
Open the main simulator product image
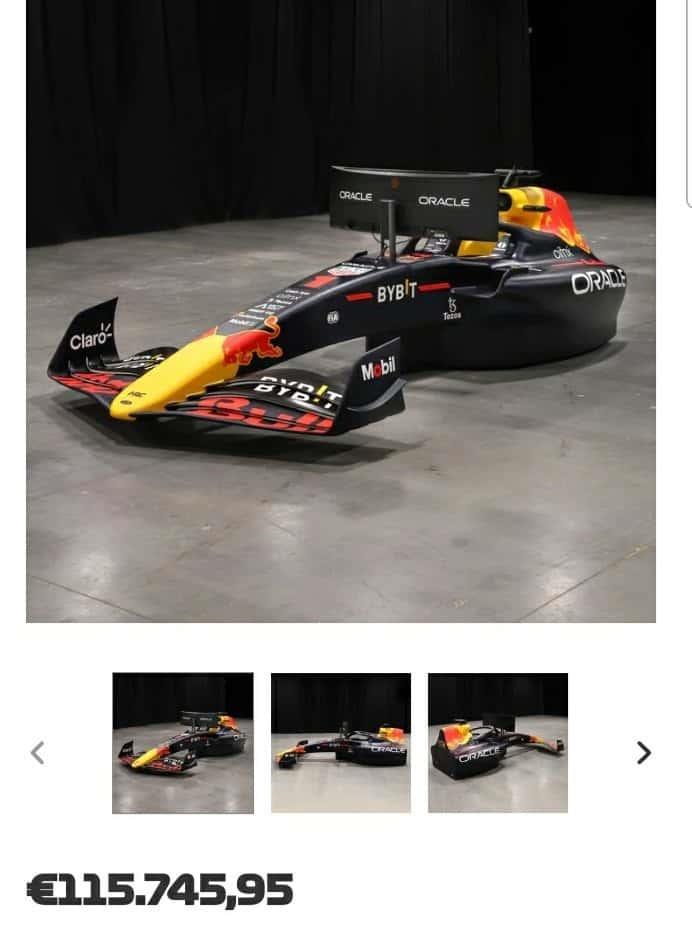pyautogui.click(x=341, y=310)
